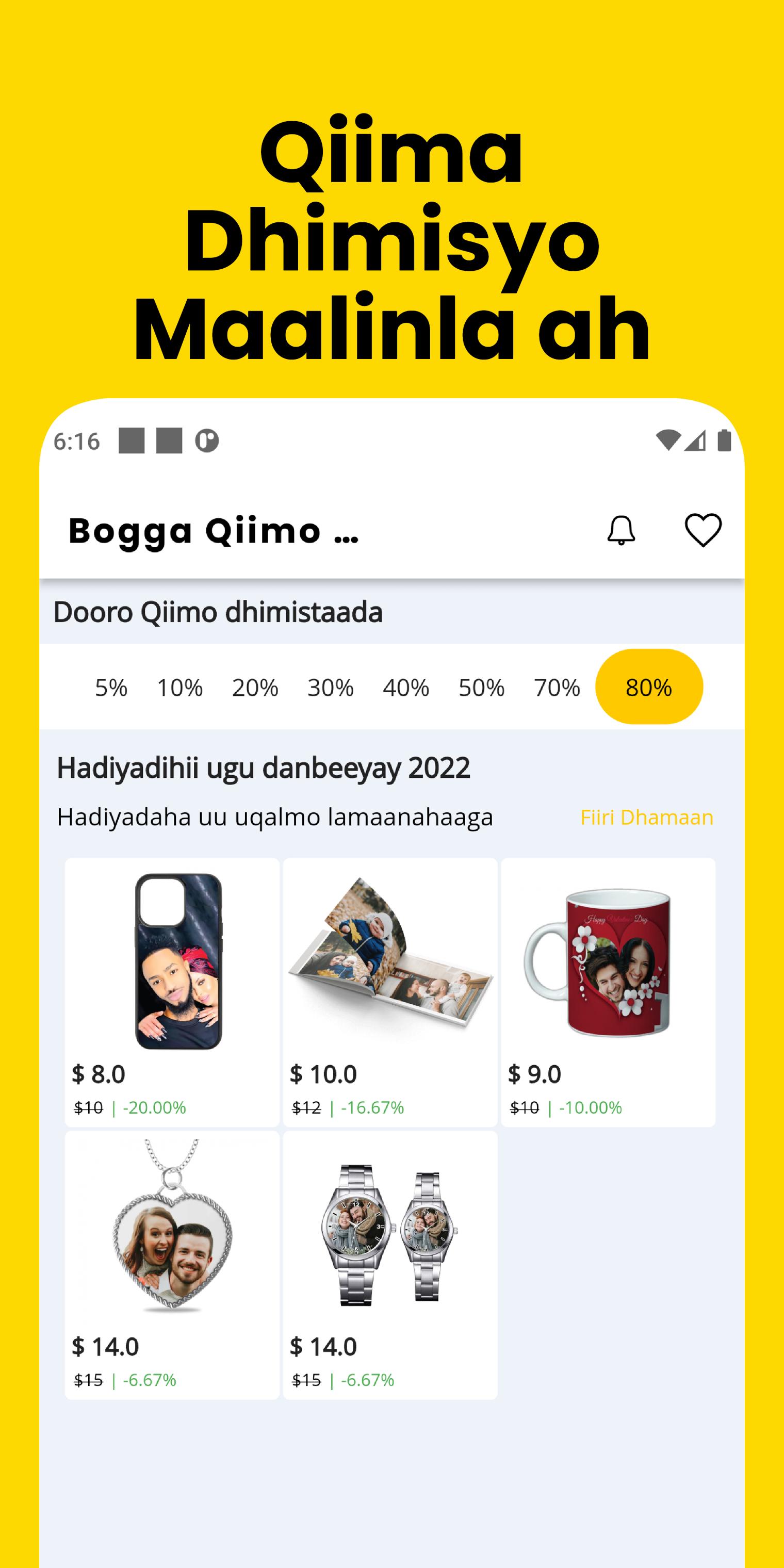Open the $9.0 printed mug product
784x1568 pixels.
coord(608,992)
